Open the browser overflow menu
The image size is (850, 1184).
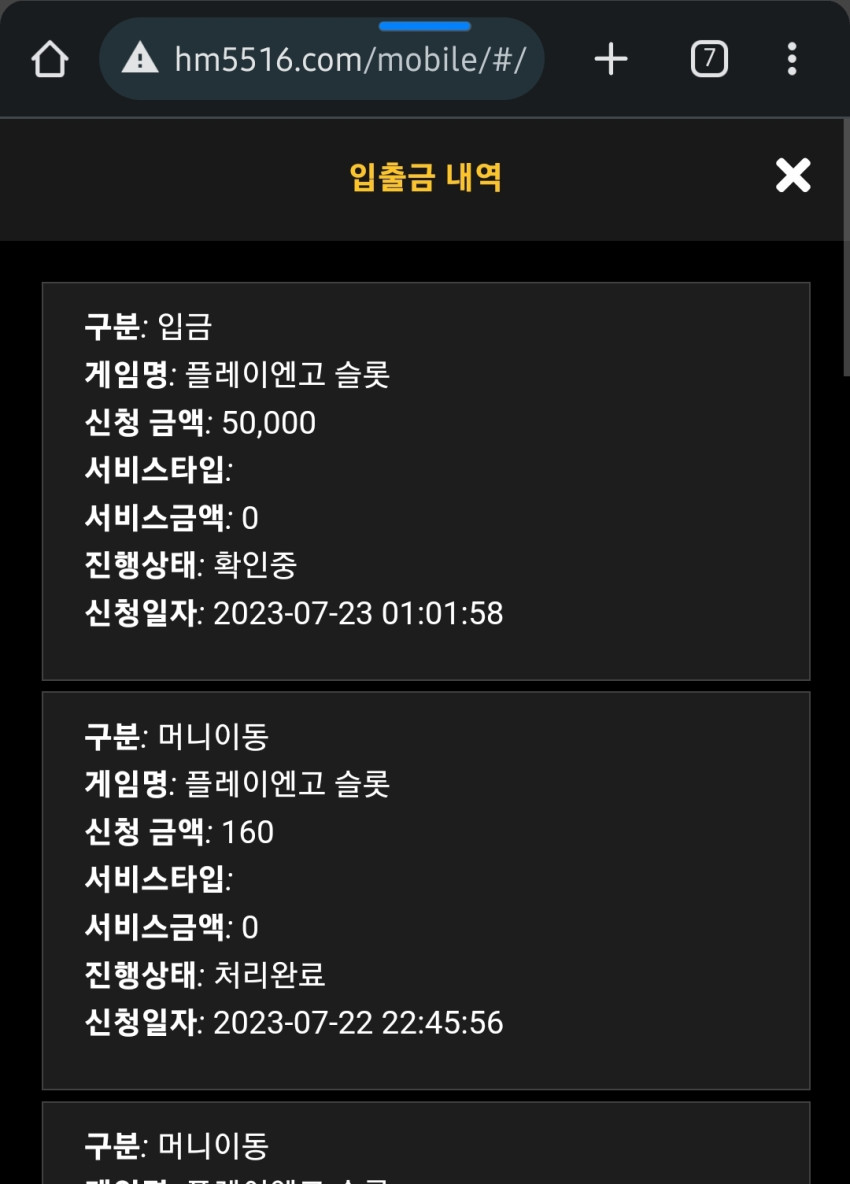coord(792,59)
